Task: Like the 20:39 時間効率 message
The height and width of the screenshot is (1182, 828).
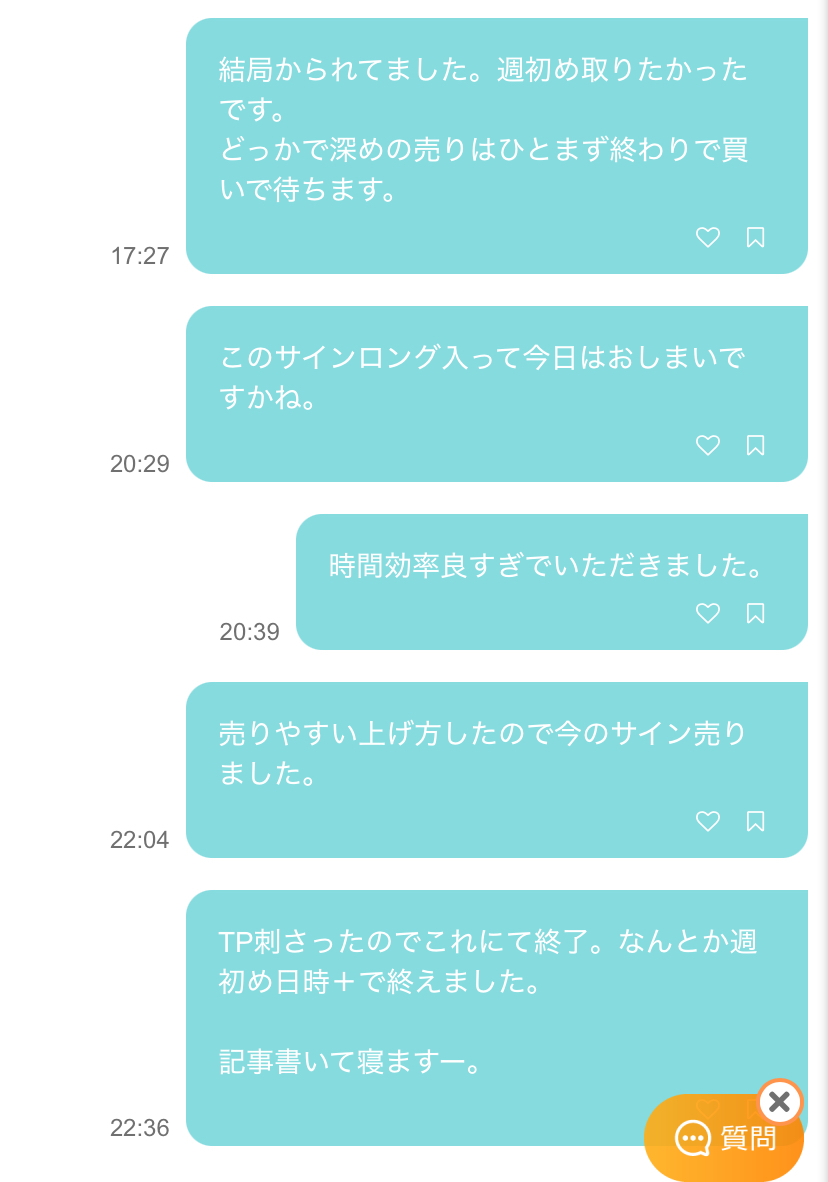Action: (708, 613)
